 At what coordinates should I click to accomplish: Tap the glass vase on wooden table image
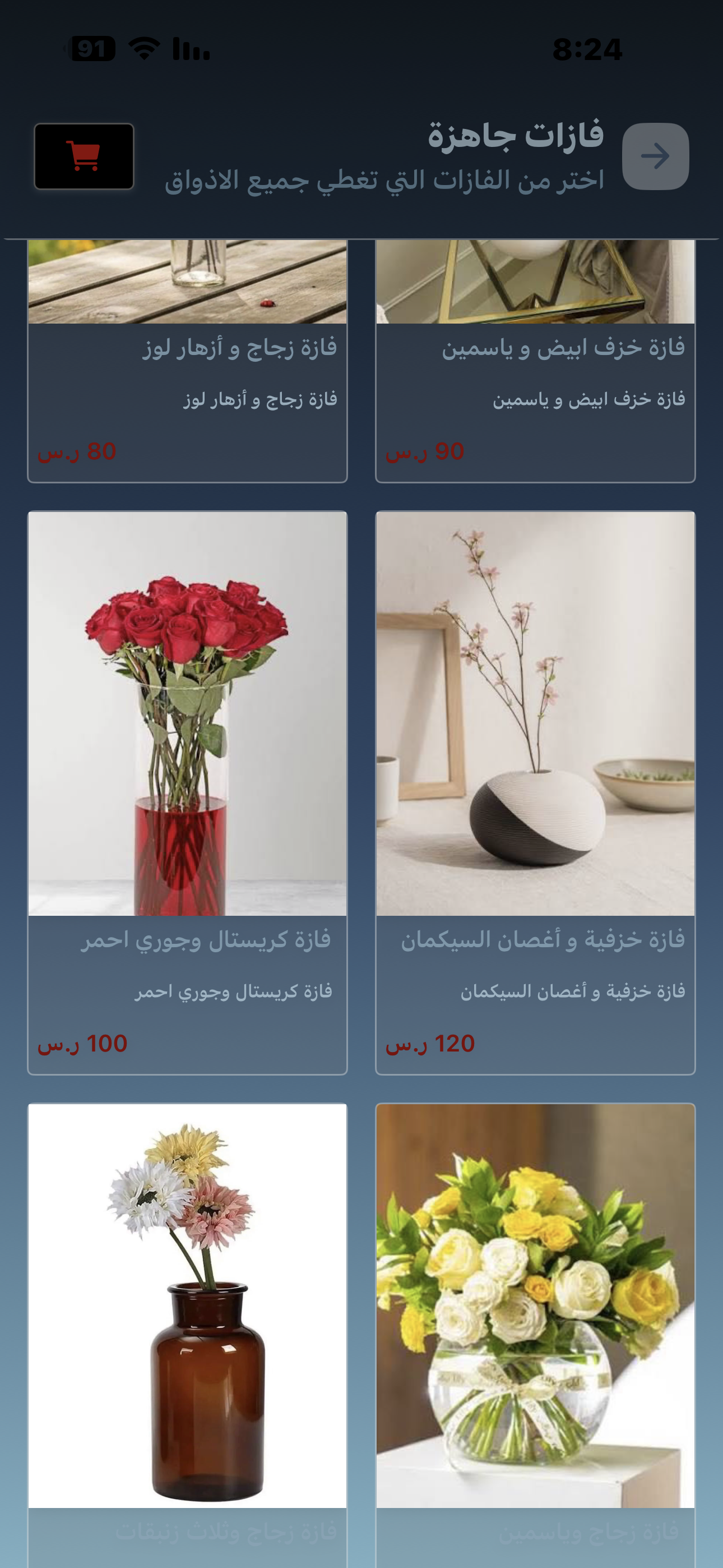click(186, 280)
